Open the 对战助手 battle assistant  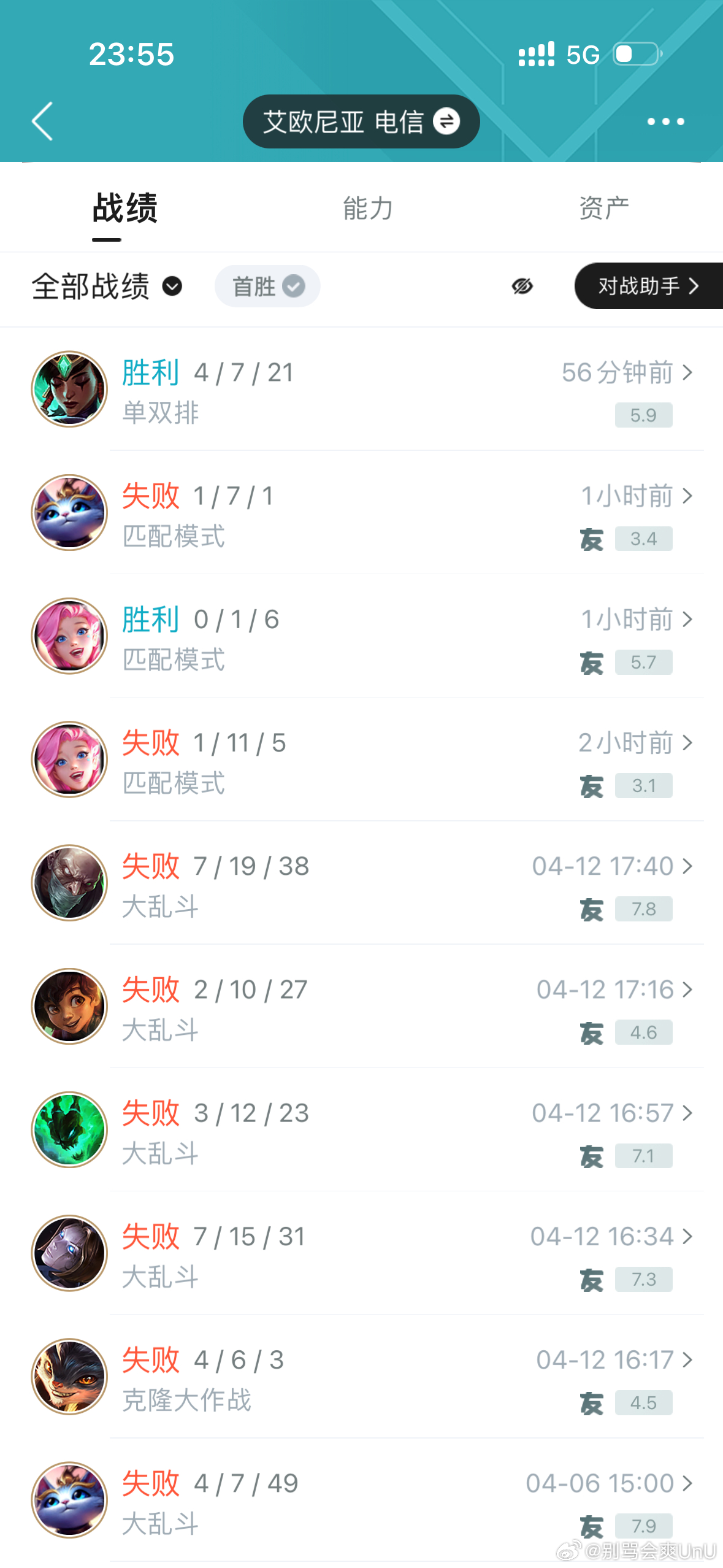pyautogui.click(x=647, y=286)
